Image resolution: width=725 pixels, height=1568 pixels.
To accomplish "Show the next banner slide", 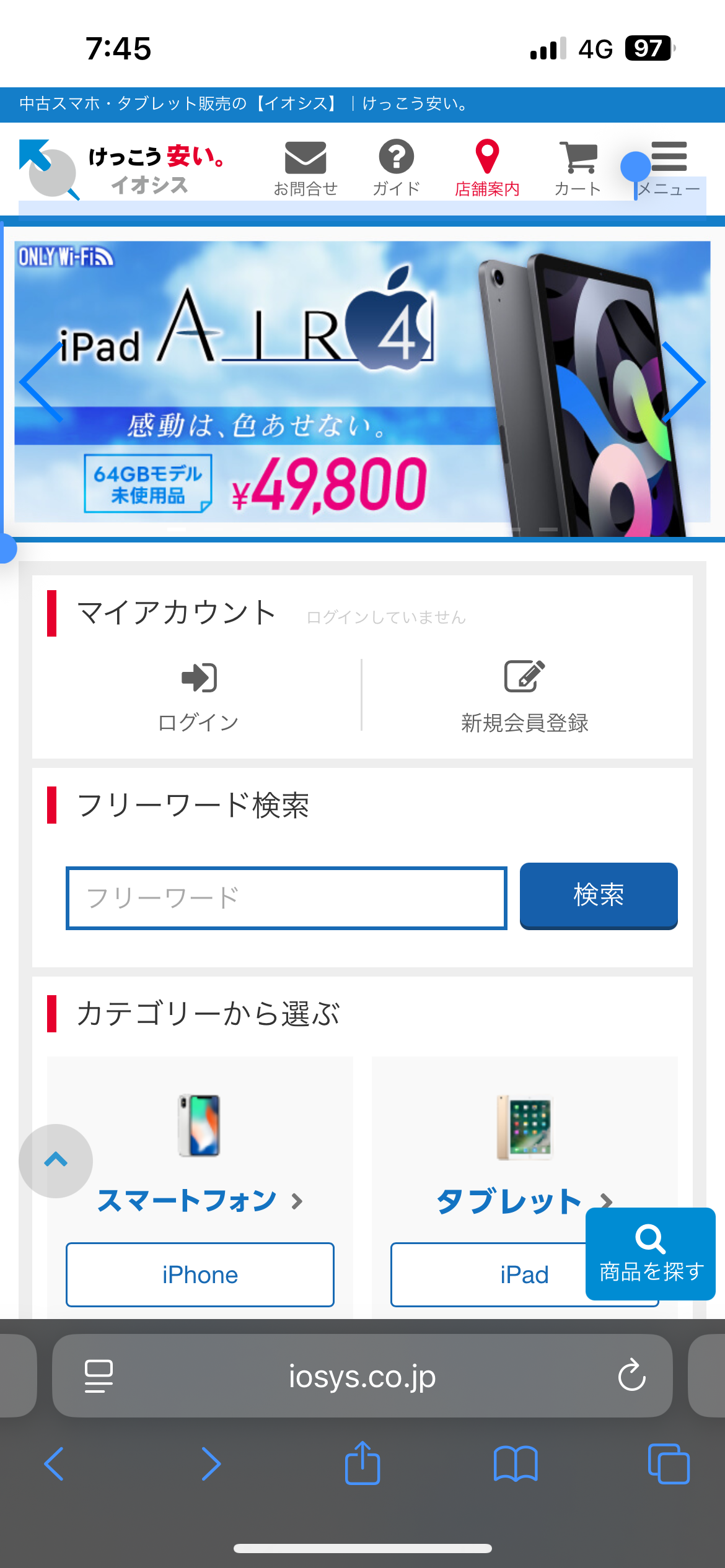I will (x=684, y=382).
